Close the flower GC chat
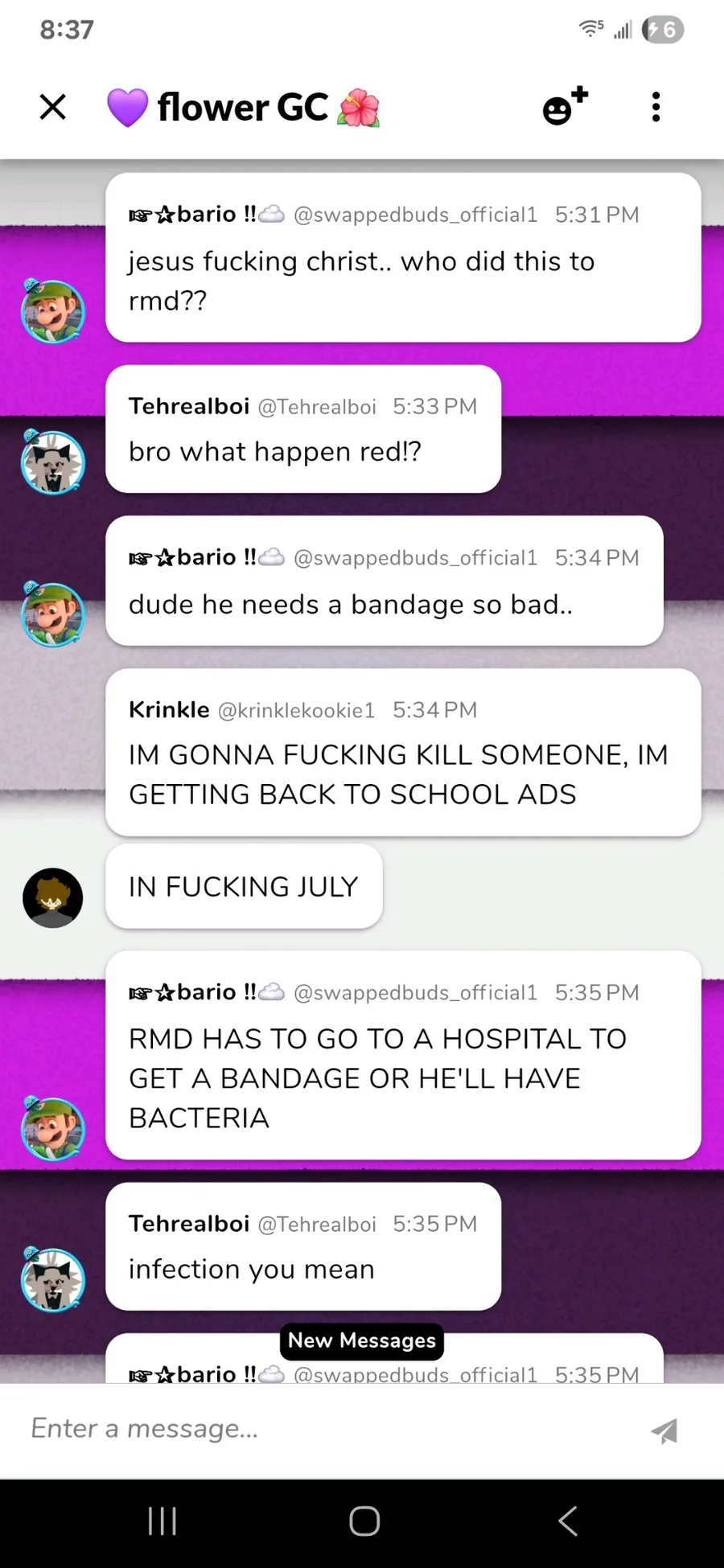This screenshot has width=724, height=1568. pyautogui.click(x=53, y=107)
